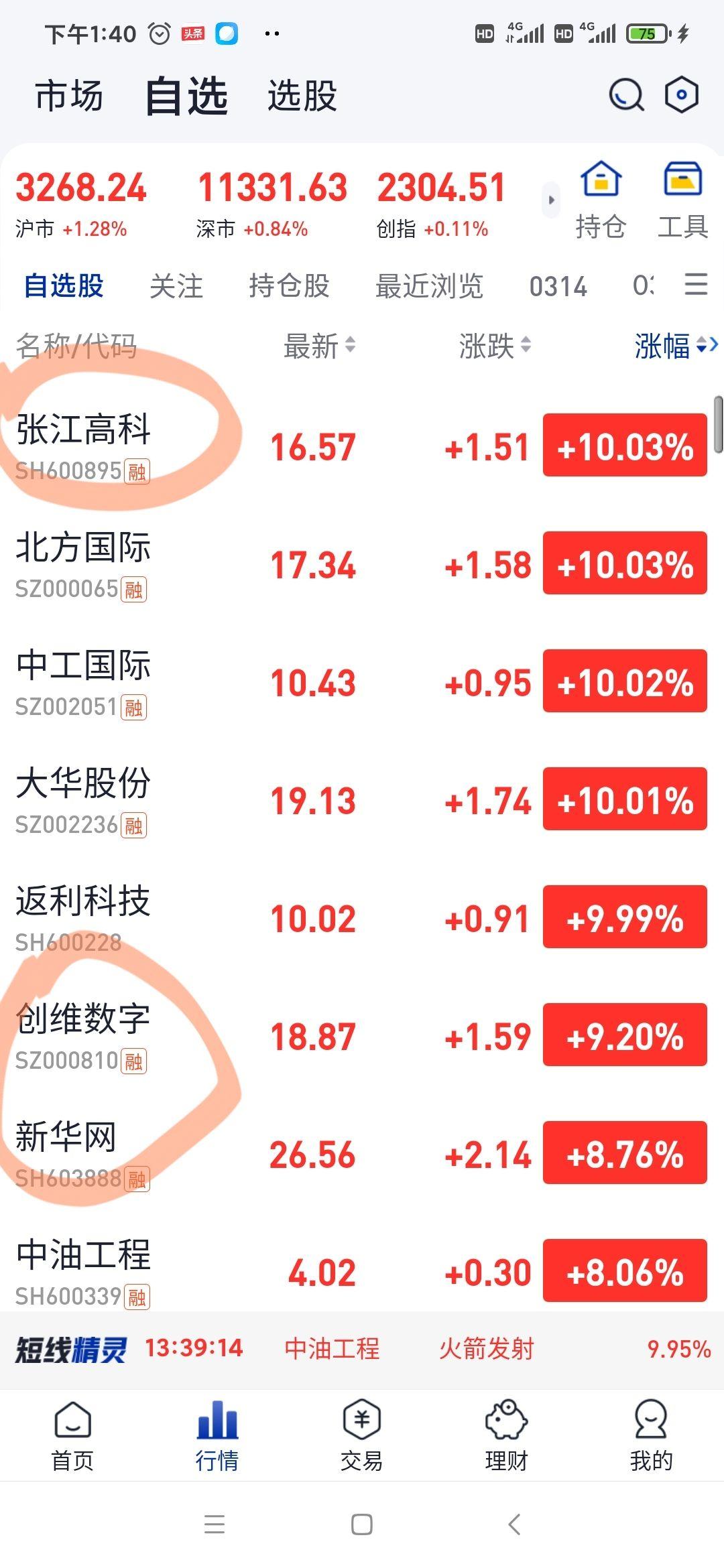Switch to the 市场 tab
724x1568 pixels.
[69, 96]
